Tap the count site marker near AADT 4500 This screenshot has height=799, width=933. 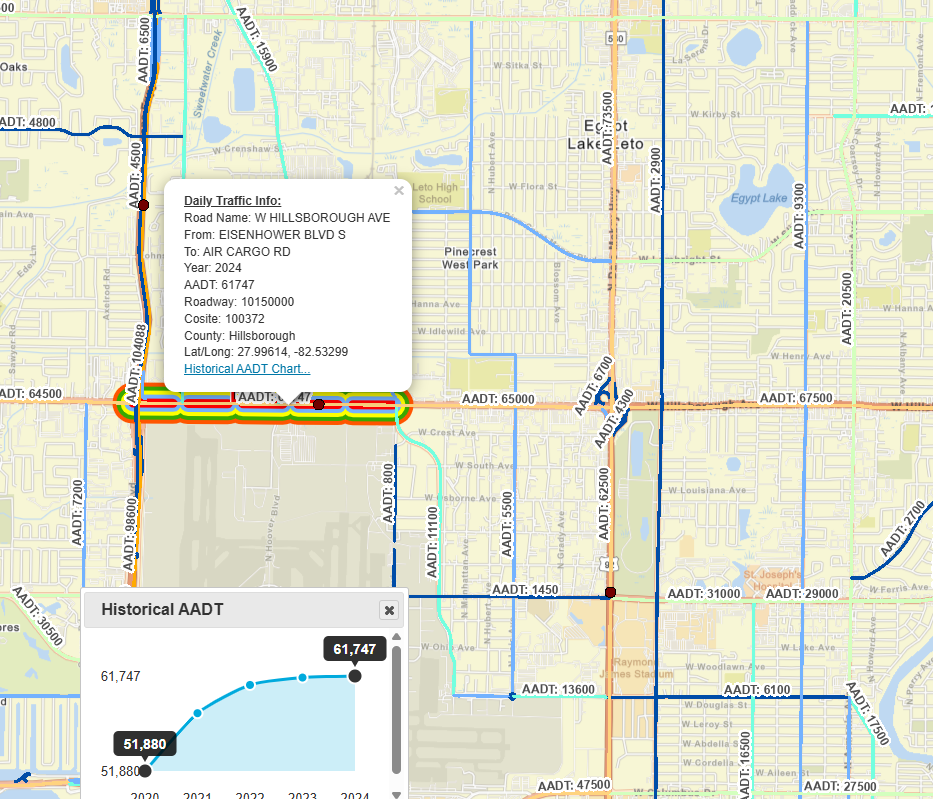pos(143,205)
